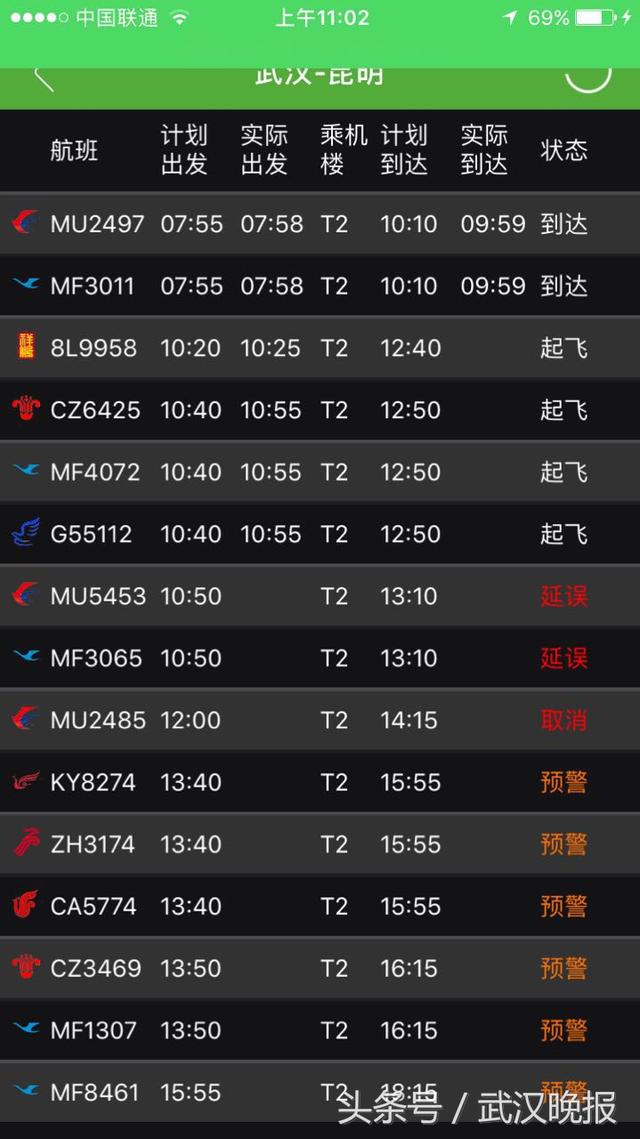
Task: View flight KY8274 details
Action: click(x=320, y=782)
